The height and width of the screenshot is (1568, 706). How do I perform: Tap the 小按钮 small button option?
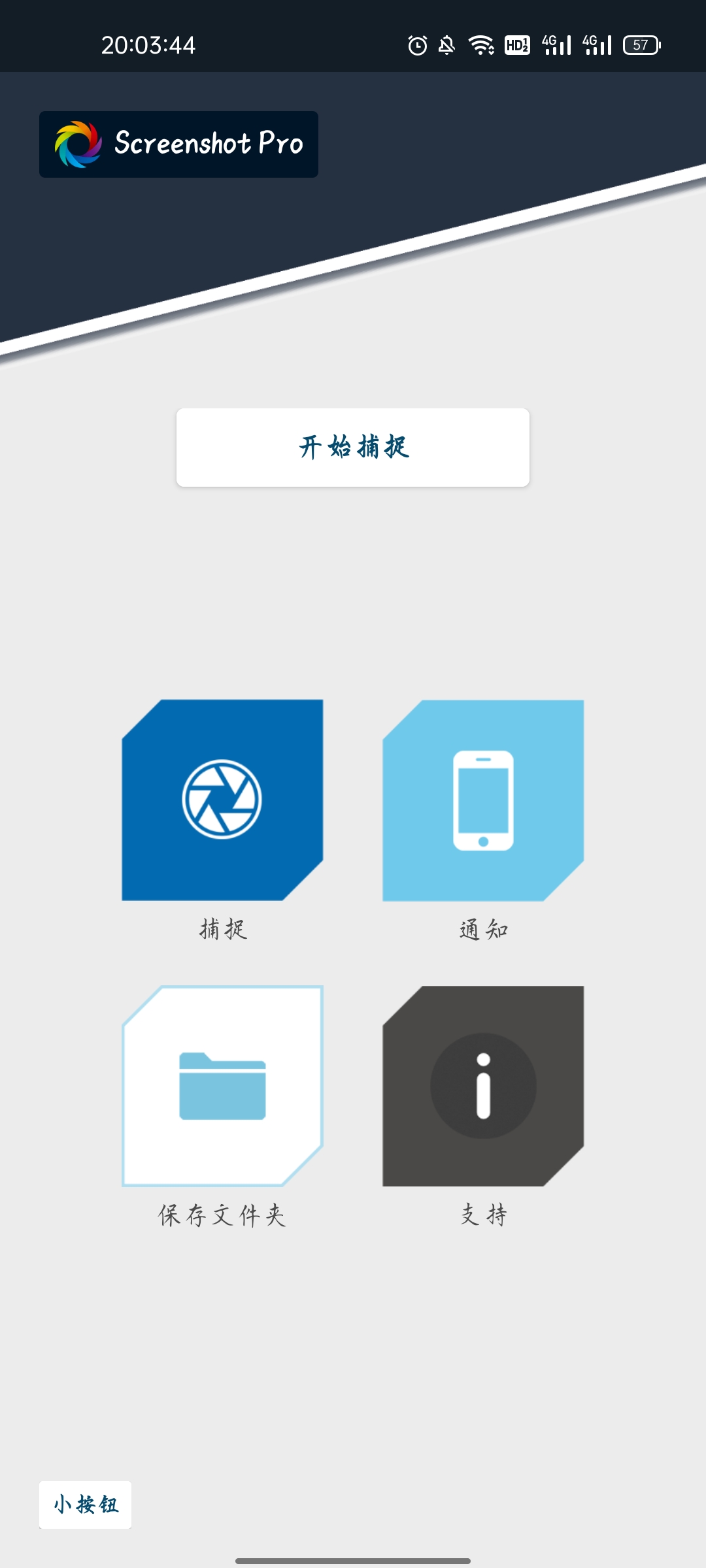tap(86, 1505)
